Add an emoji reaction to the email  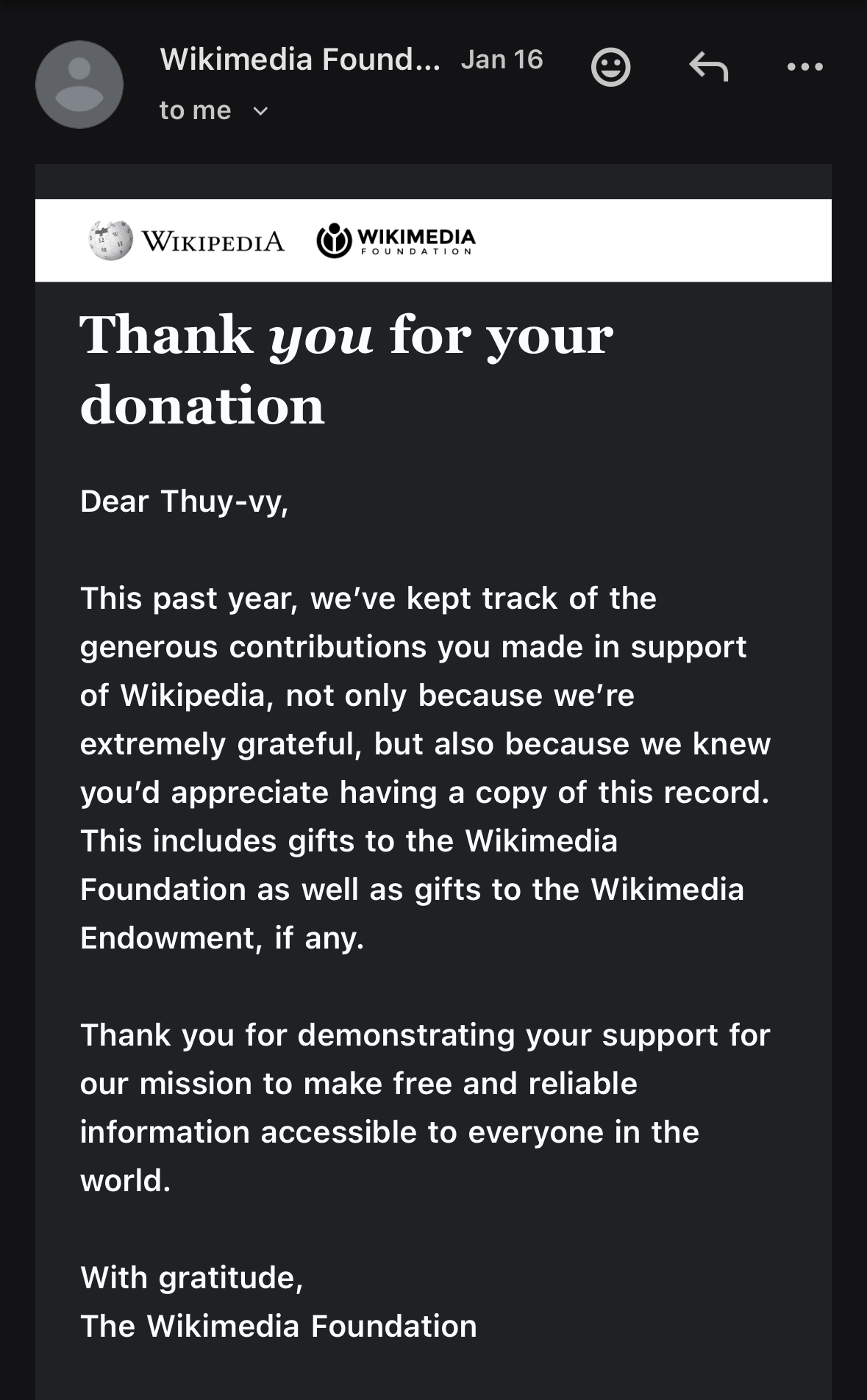pos(610,67)
